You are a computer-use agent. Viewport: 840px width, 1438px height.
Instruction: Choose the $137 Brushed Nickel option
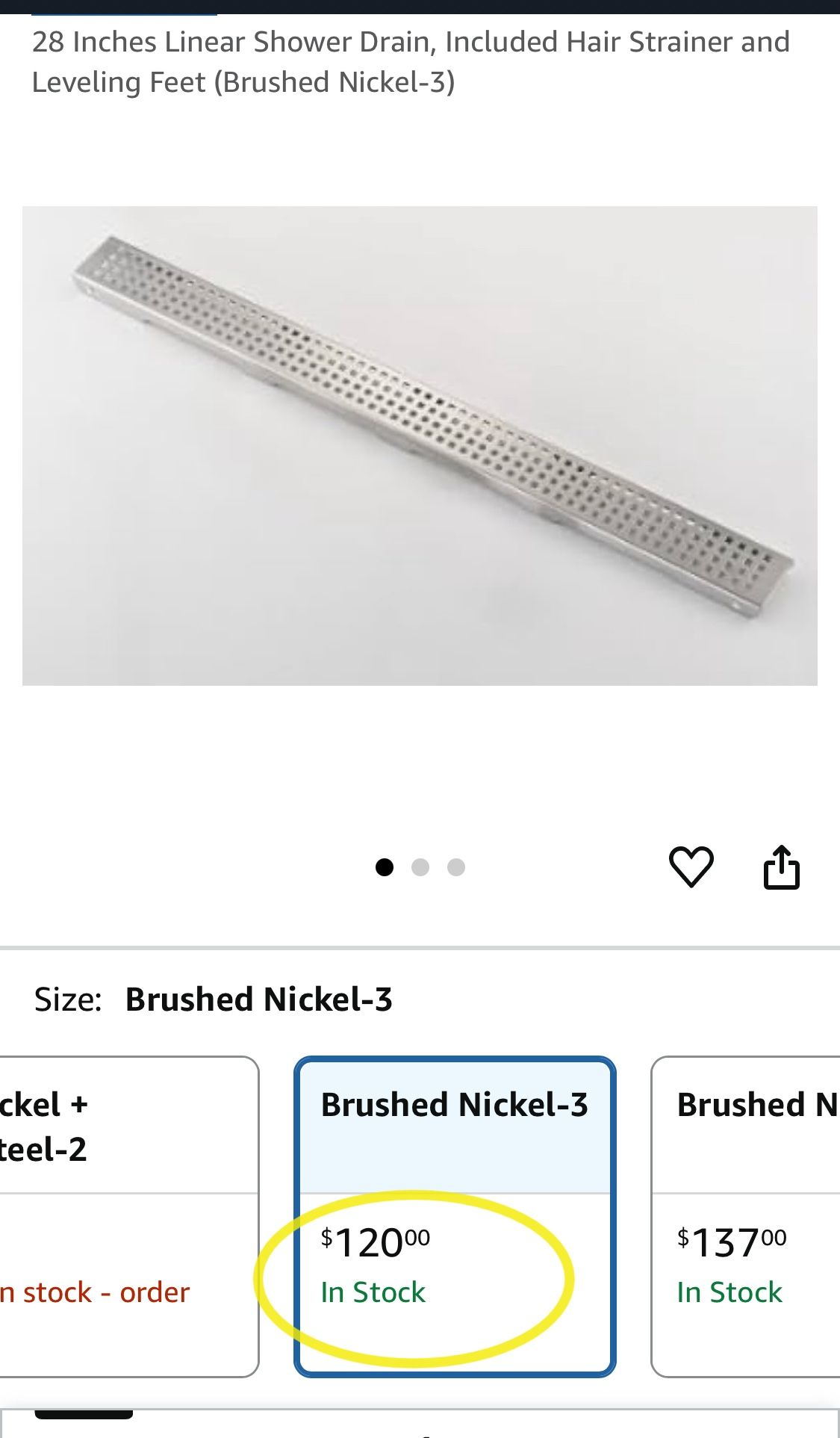click(x=747, y=1215)
